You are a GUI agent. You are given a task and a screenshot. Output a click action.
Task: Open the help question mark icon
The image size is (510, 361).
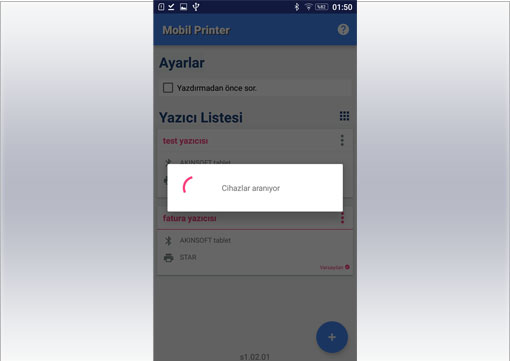coord(343,30)
